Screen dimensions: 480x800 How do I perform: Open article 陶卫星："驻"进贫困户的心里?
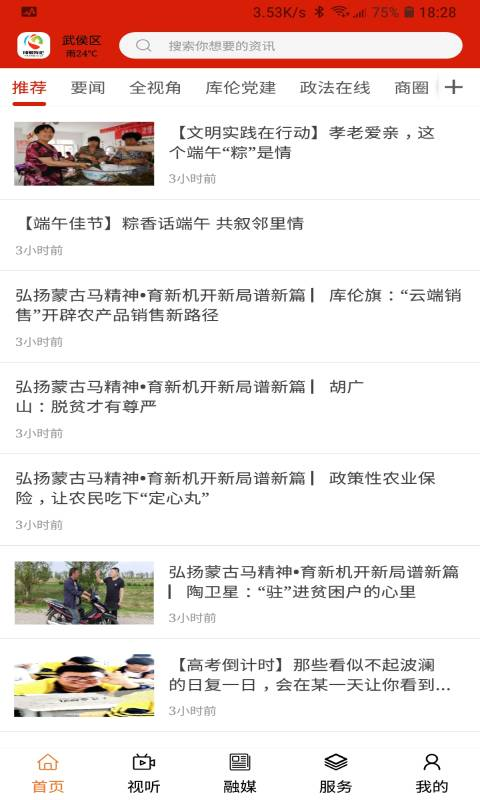pyautogui.click(x=240, y=592)
